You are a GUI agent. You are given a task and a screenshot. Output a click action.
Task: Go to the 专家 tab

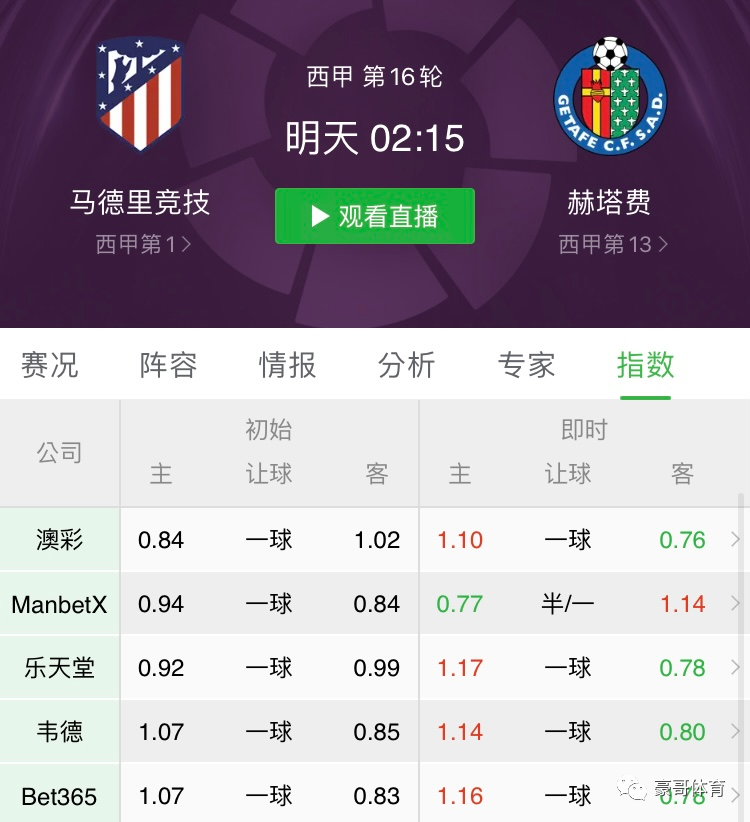coord(526,365)
